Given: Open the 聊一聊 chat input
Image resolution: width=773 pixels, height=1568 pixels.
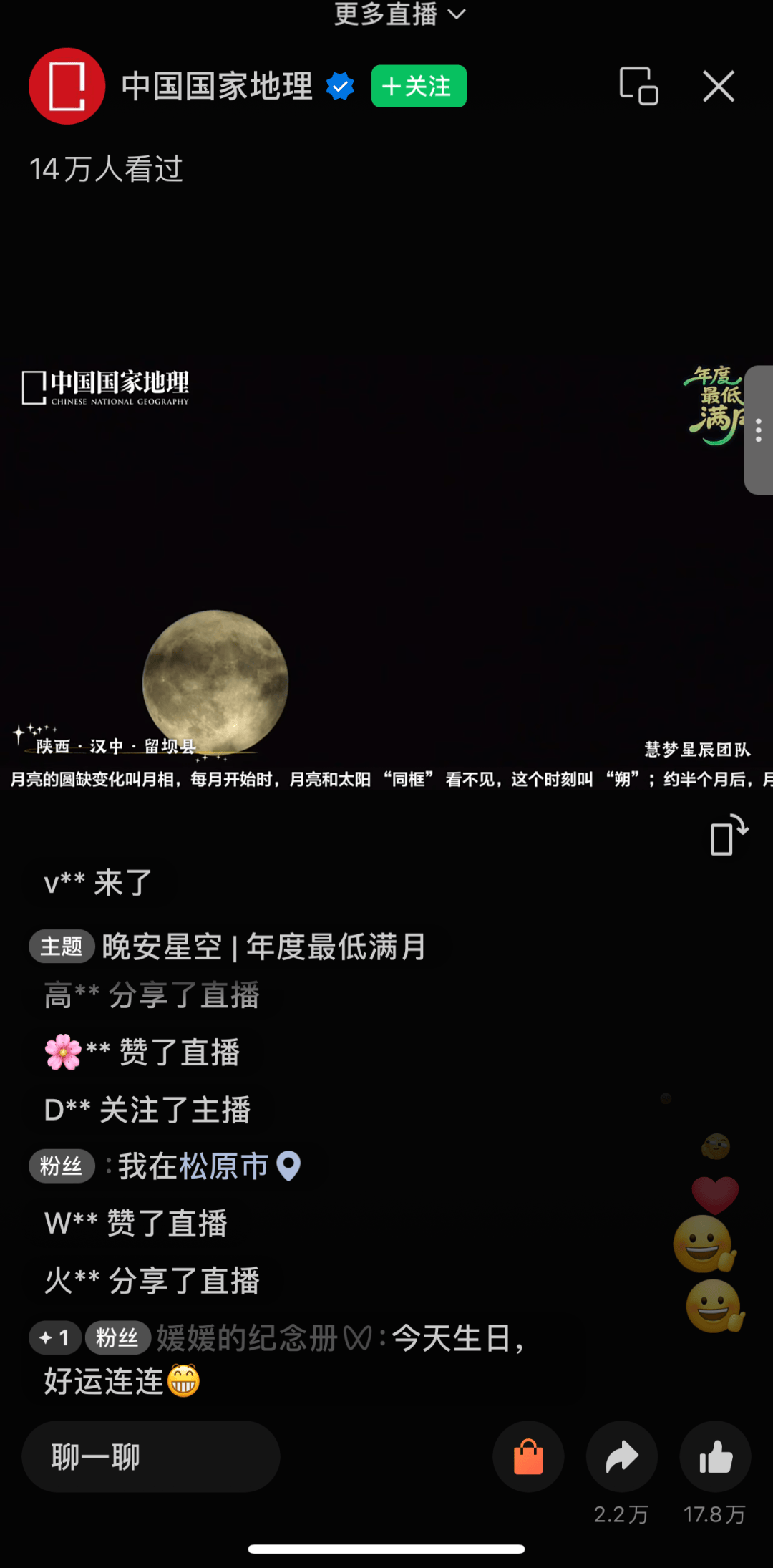Looking at the screenshot, I should 150,1457.
